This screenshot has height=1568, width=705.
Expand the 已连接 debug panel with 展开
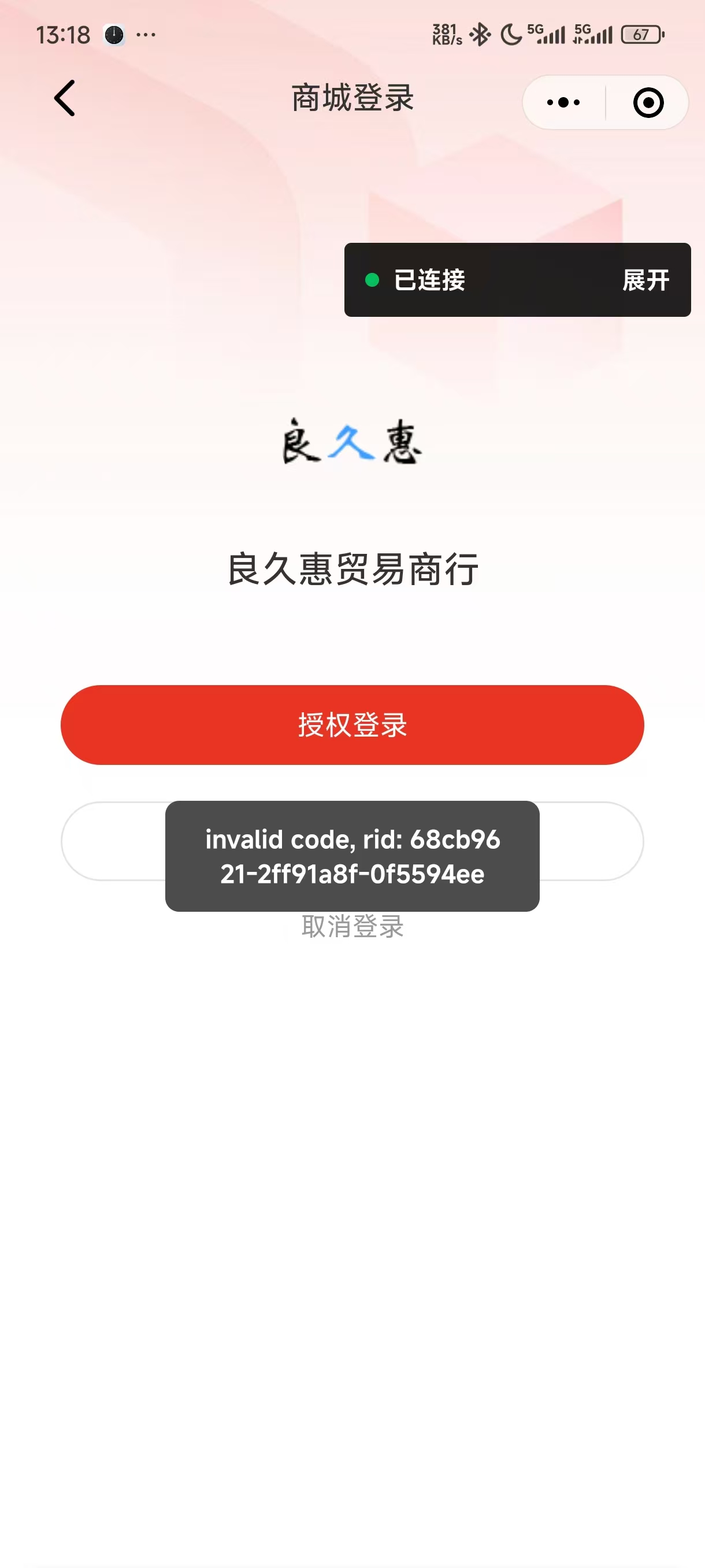tap(645, 280)
